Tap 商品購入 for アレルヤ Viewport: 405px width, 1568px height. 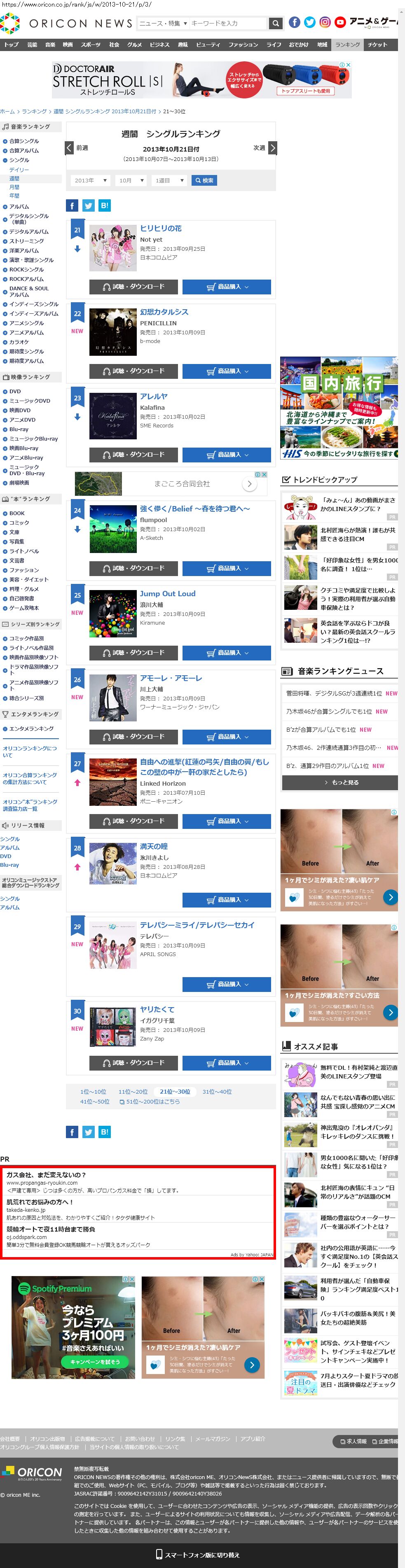(x=227, y=455)
